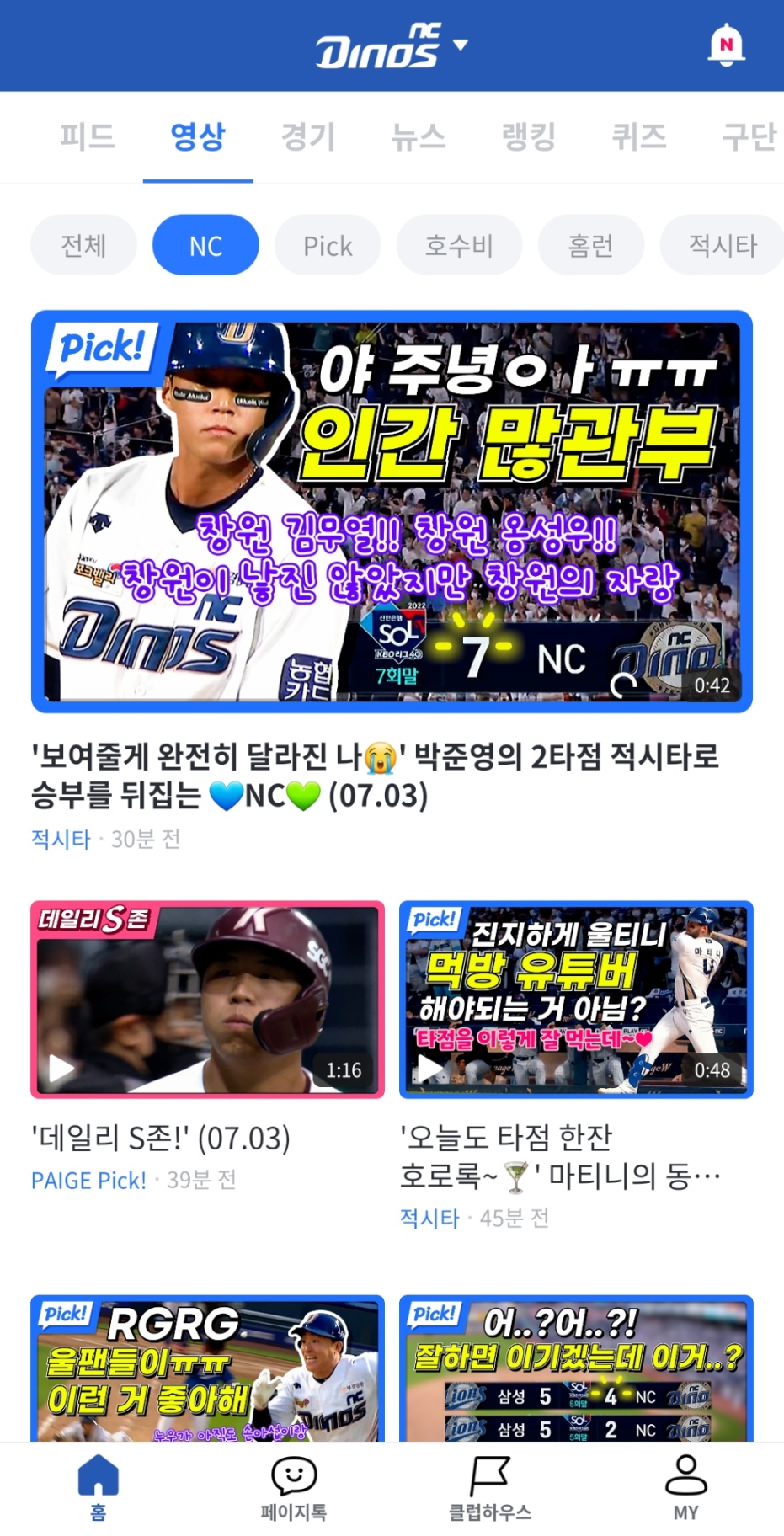Play the 마티니 '오늘도 타점 한잔' video
The height and width of the screenshot is (1536, 784).
coord(576,1000)
